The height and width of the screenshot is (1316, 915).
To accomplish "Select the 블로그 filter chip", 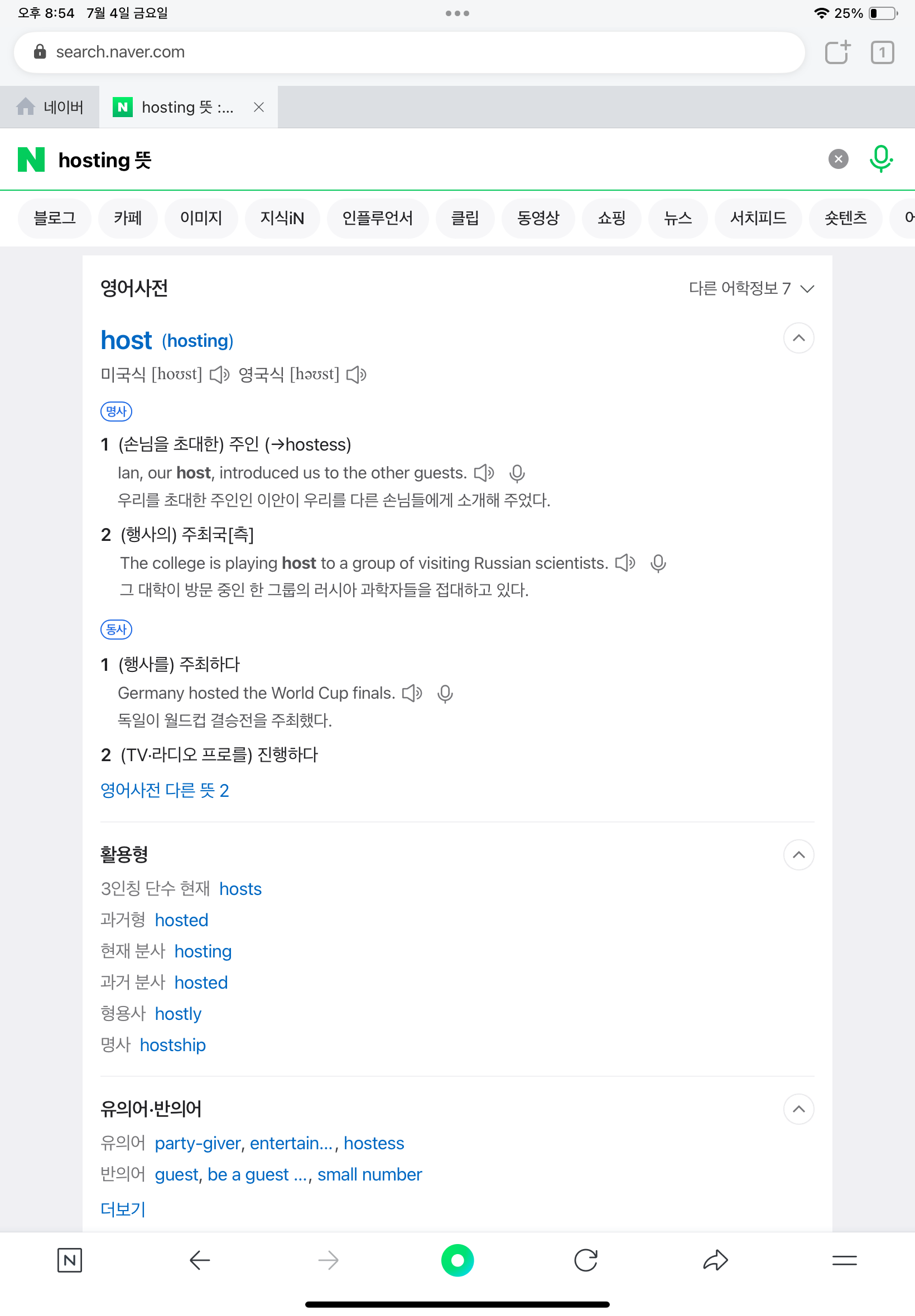I will click(x=55, y=217).
